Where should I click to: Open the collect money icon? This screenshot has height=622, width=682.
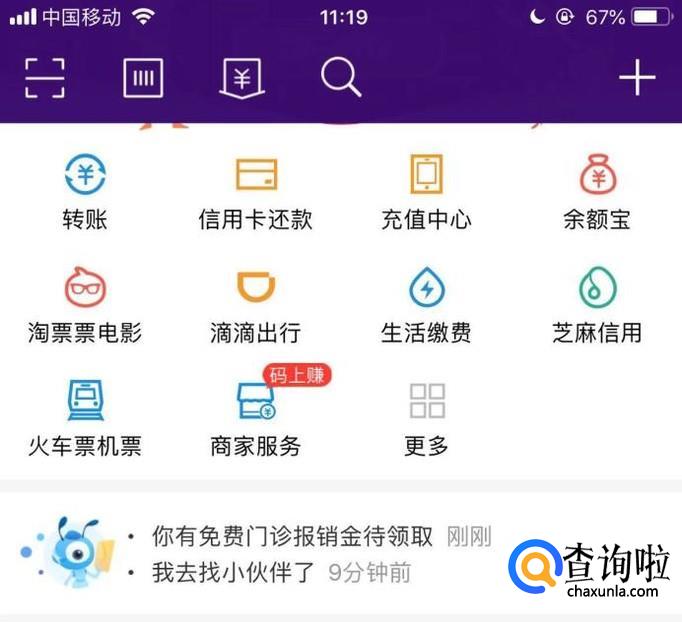[x=241, y=77]
